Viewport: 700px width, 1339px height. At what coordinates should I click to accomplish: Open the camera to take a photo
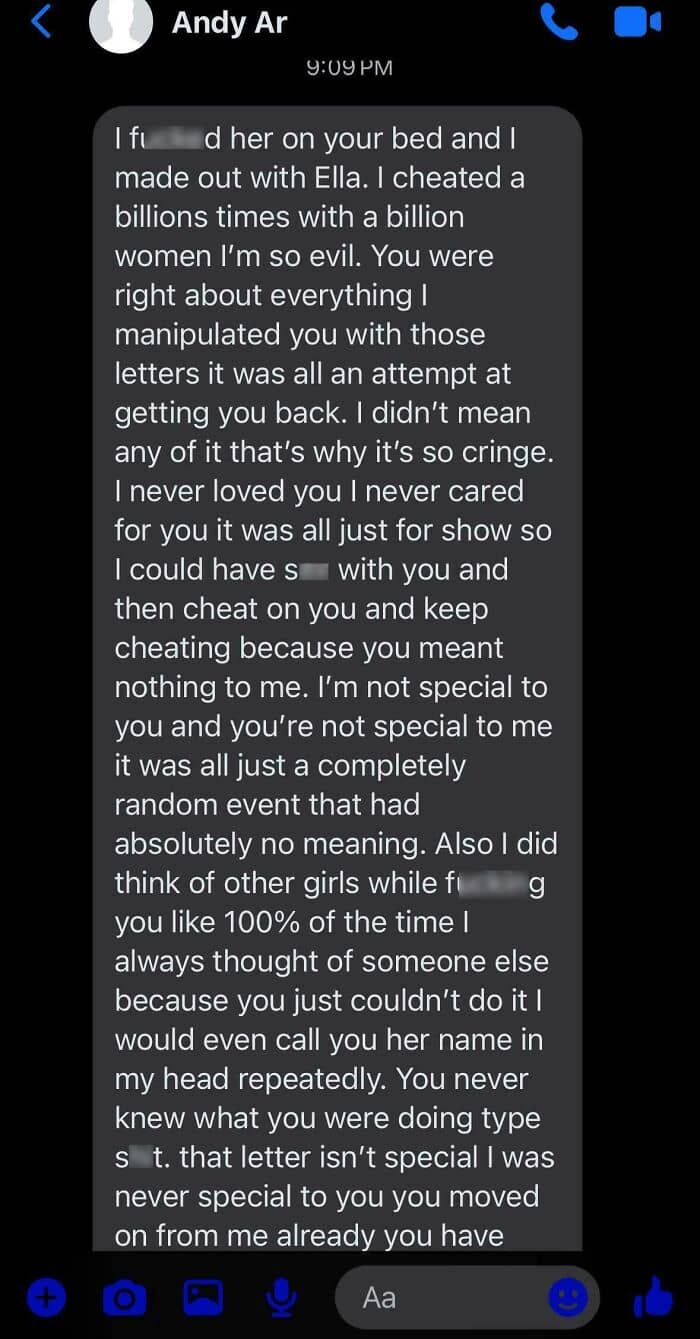coord(125,1299)
